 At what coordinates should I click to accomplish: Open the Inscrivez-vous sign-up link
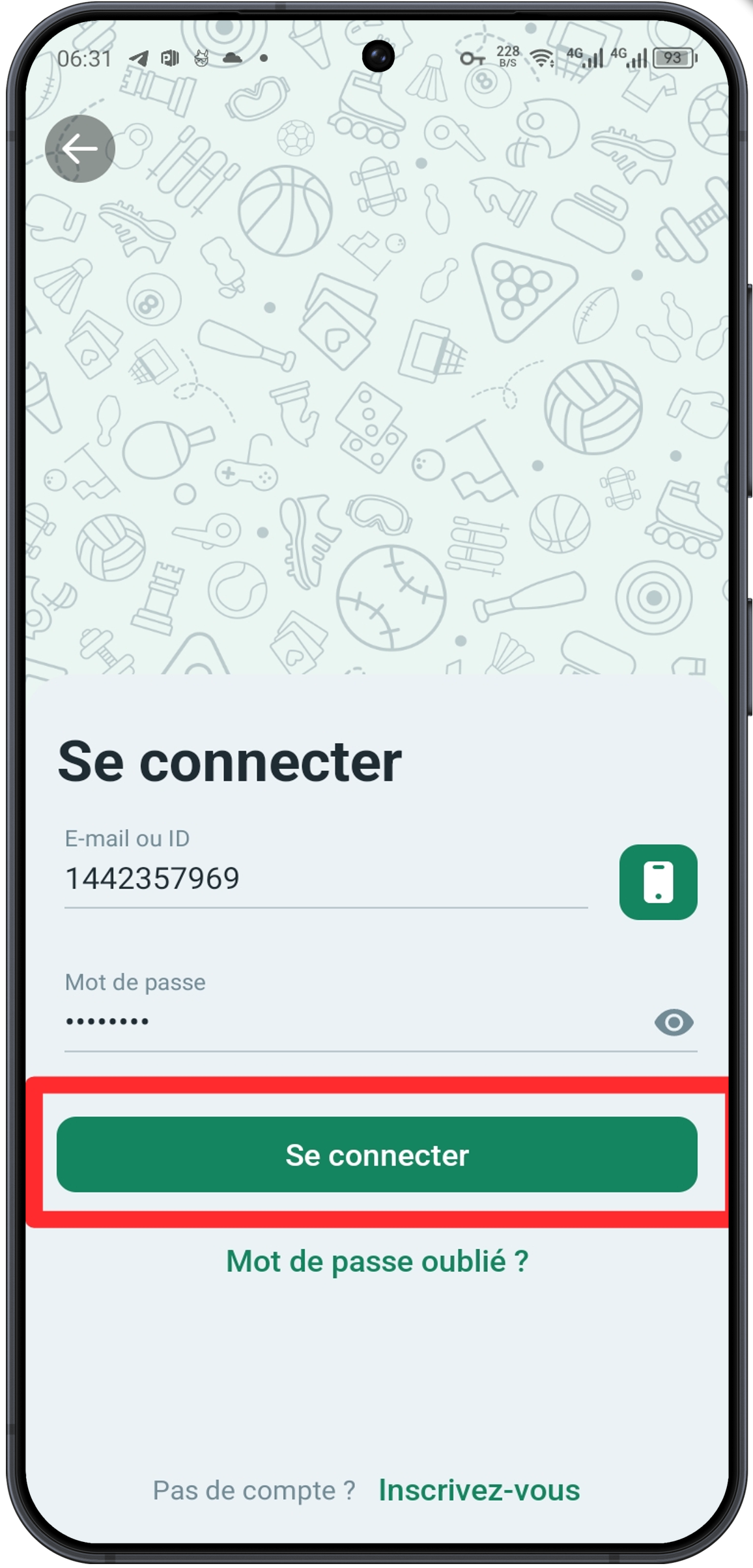pyautogui.click(x=479, y=1491)
